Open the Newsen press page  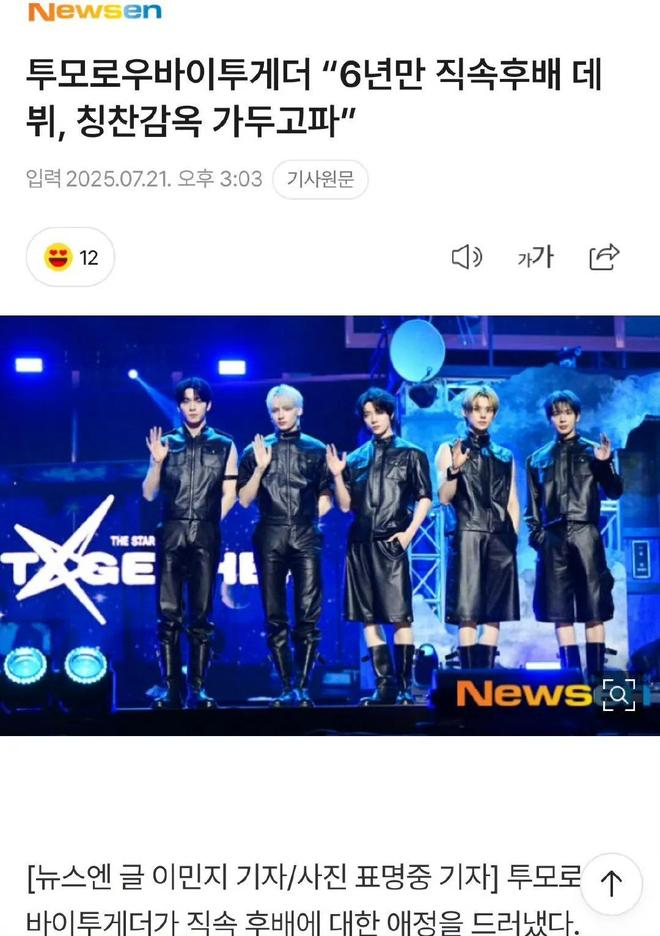[94, 12]
